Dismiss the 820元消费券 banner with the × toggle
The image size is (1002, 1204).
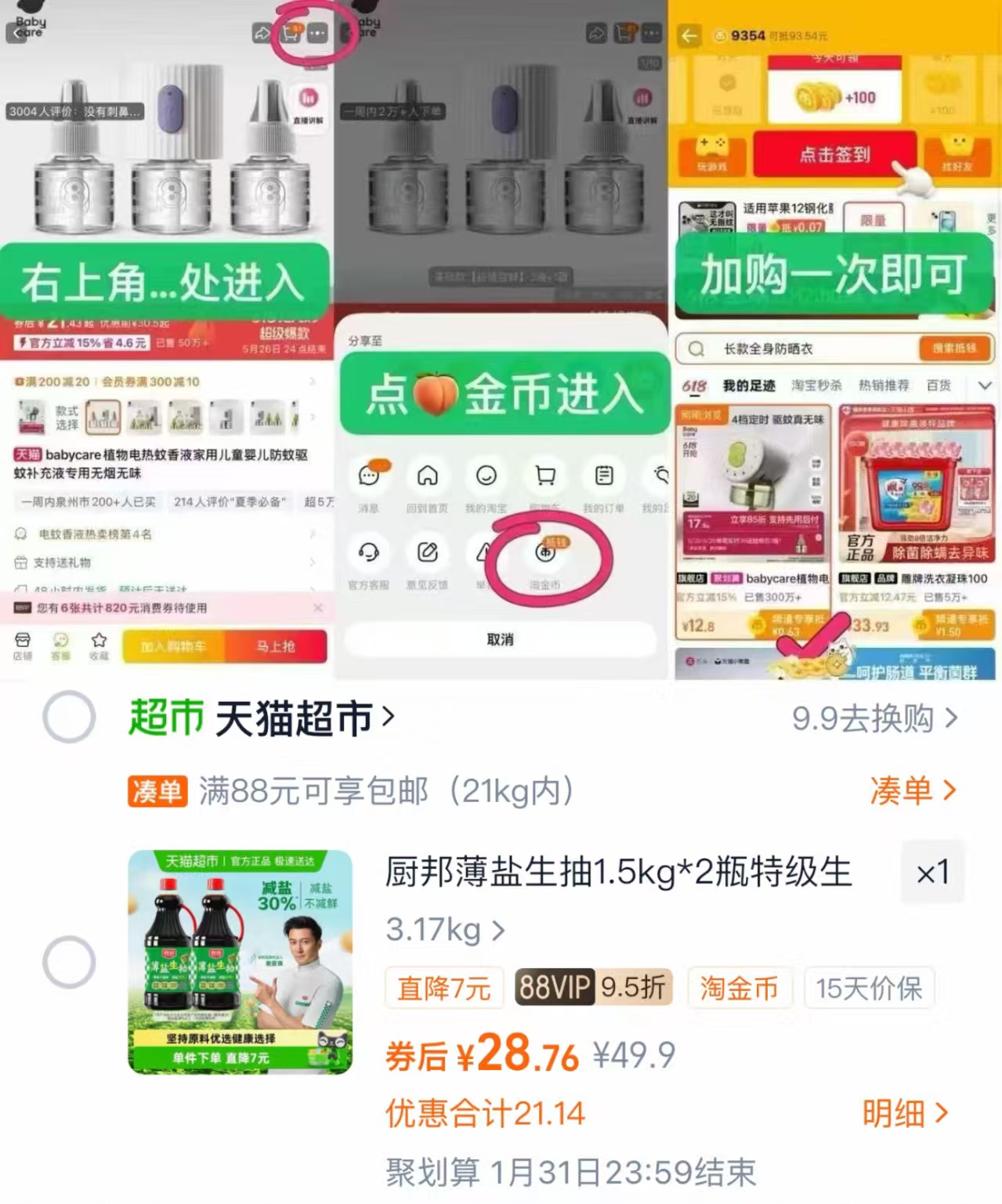318,607
